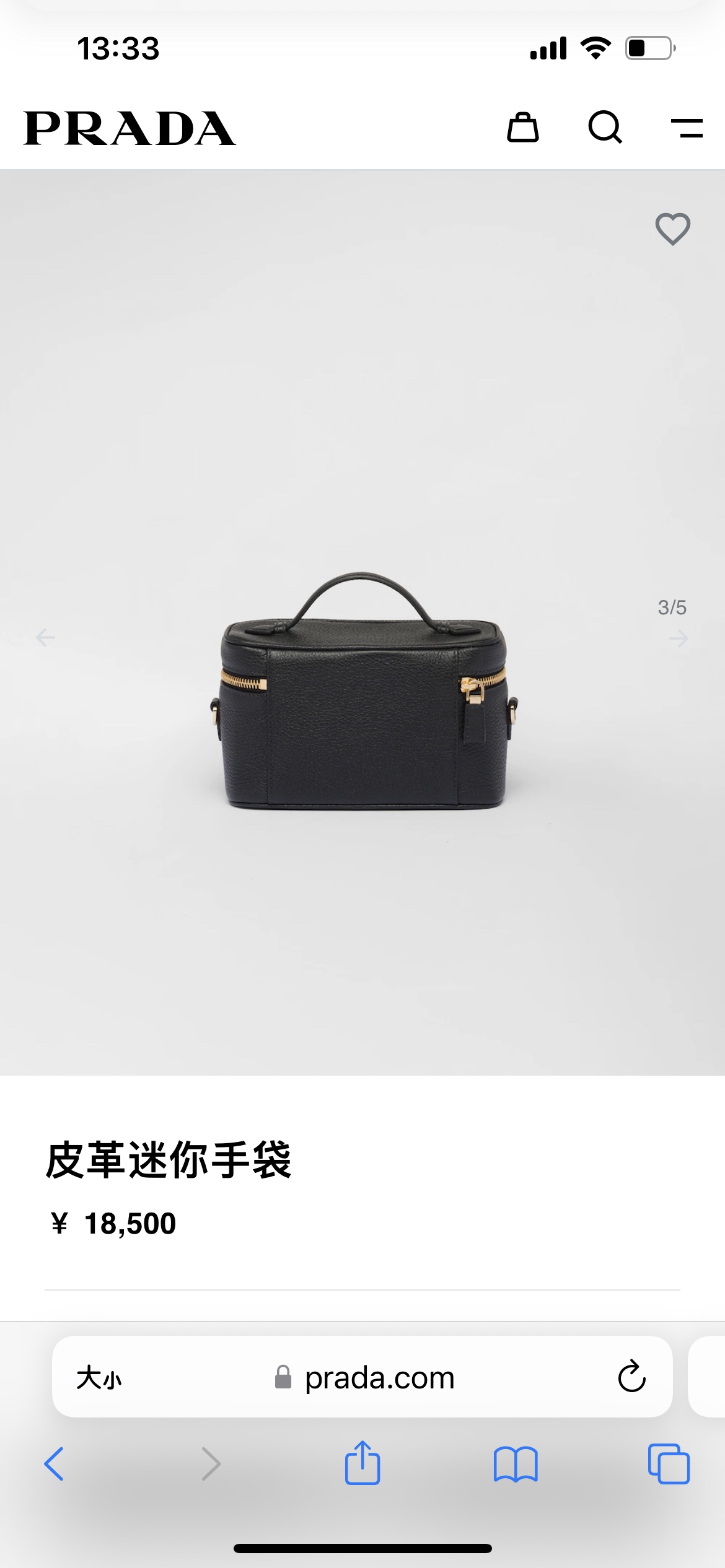Tap the PRADA logo for homepage

tap(130, 128)
